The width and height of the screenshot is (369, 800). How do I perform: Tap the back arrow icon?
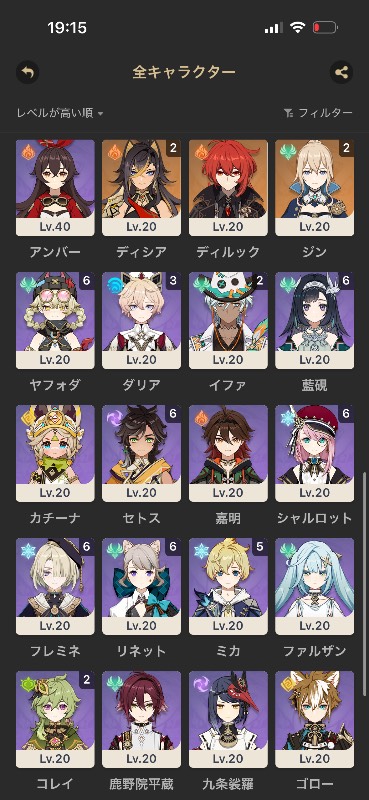pos(28,72)
